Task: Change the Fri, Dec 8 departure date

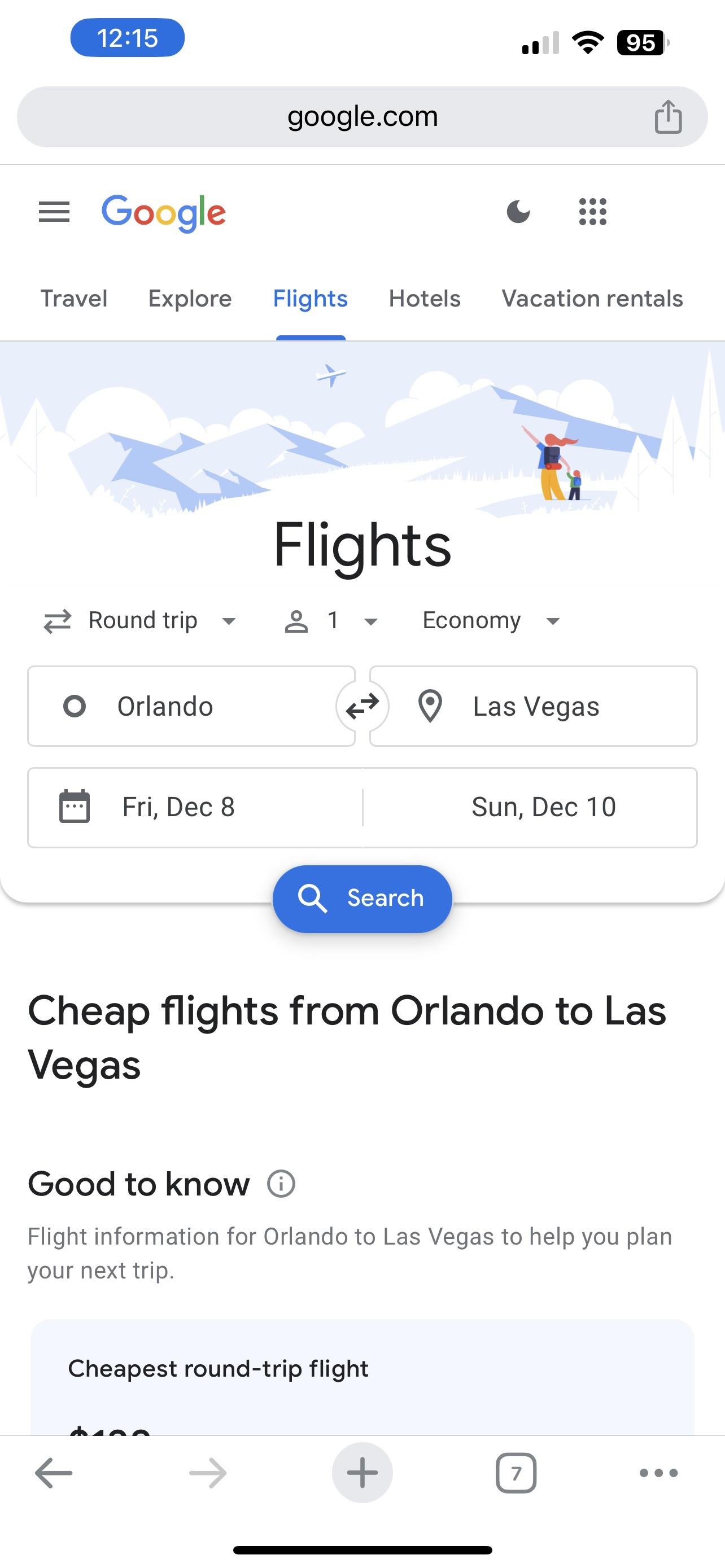Action: (195, 807)
